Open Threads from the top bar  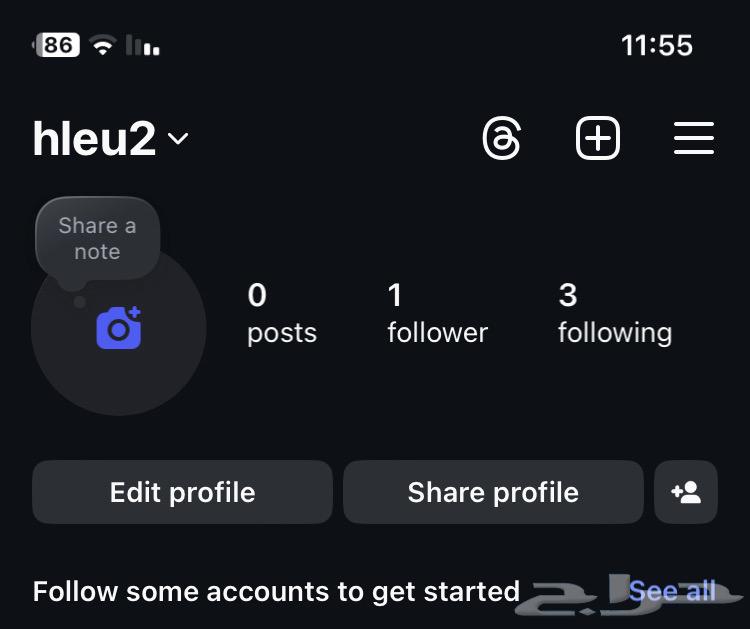(501, 139)
